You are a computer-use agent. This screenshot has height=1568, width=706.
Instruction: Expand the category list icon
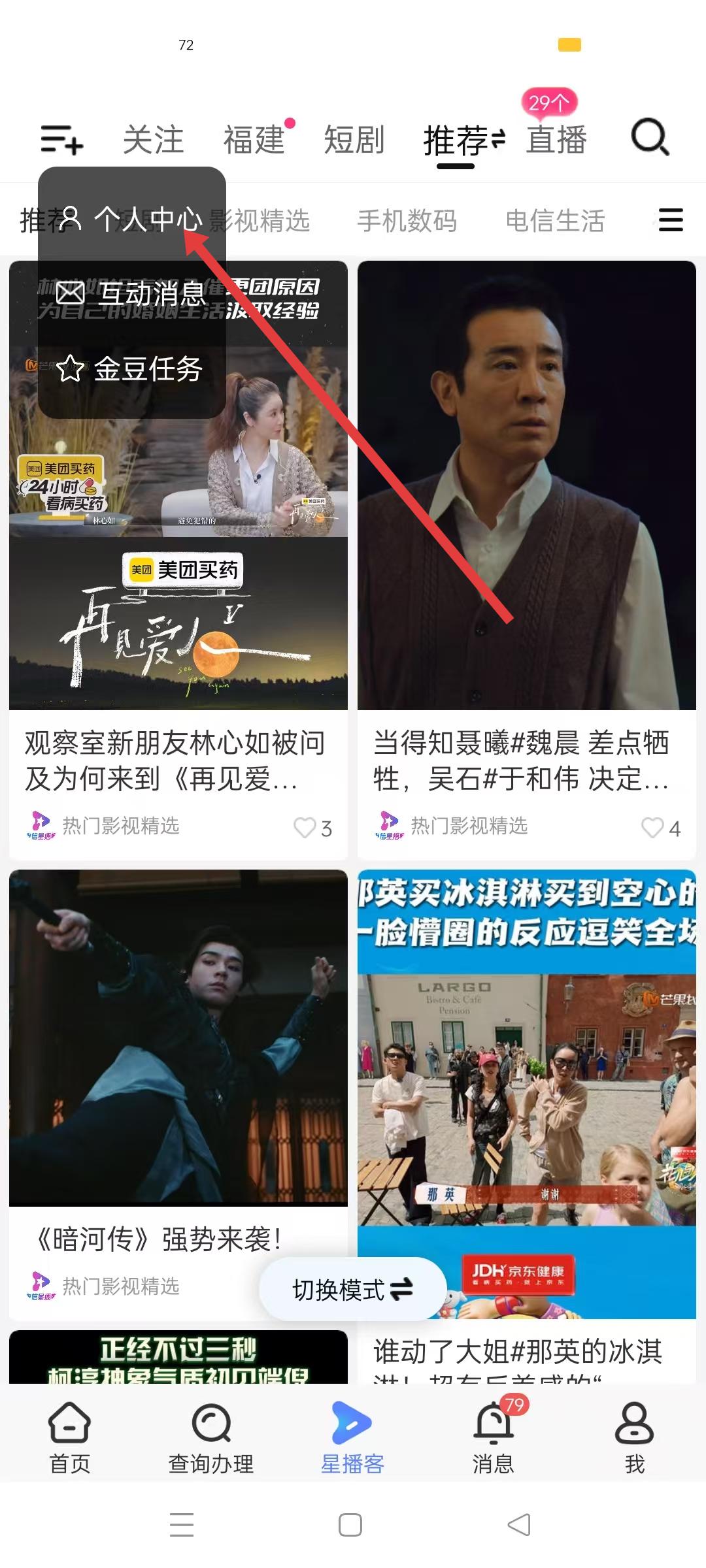pos(671,220)
